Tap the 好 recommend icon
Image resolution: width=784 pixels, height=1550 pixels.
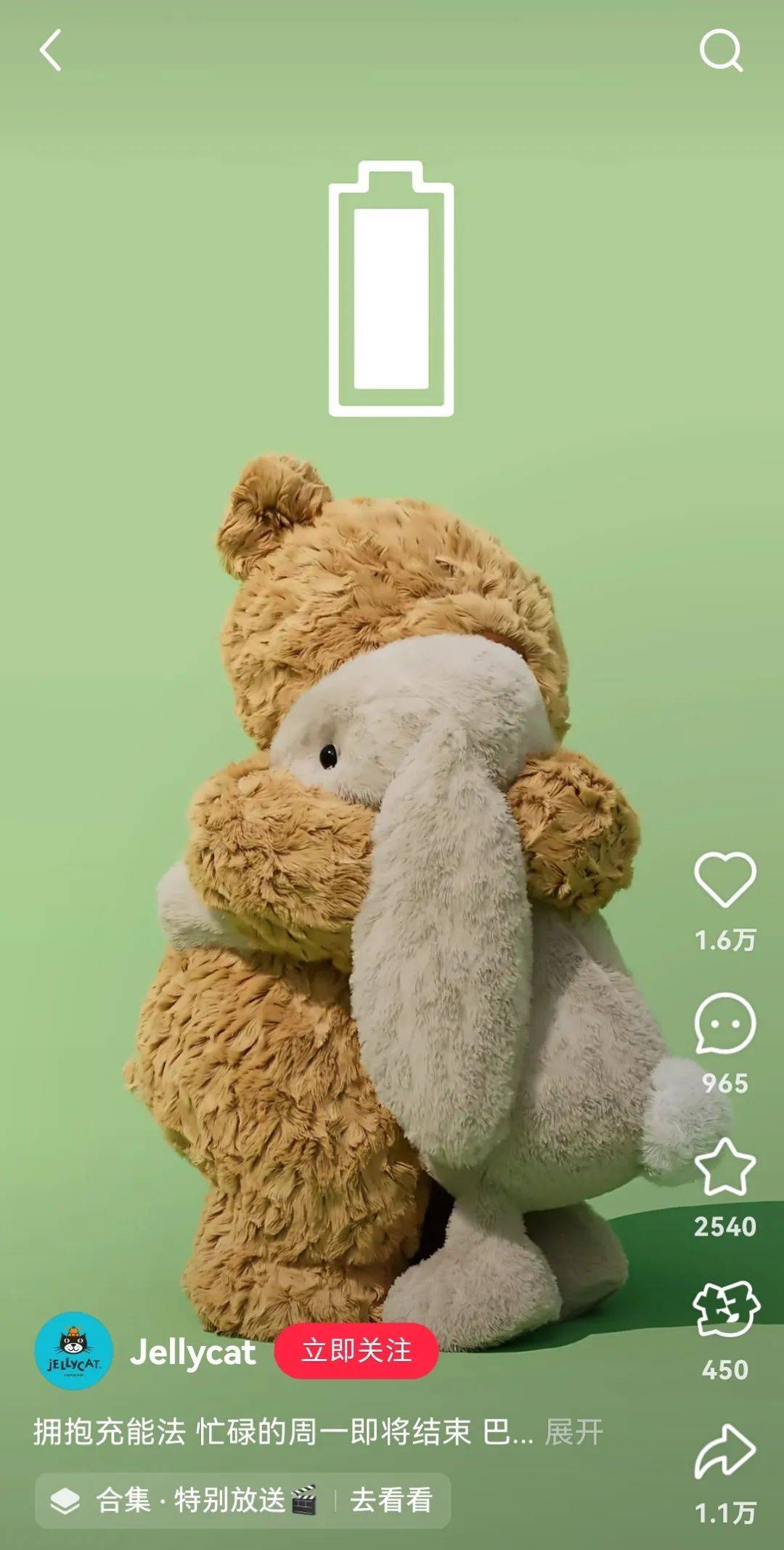coord(725,1310)
